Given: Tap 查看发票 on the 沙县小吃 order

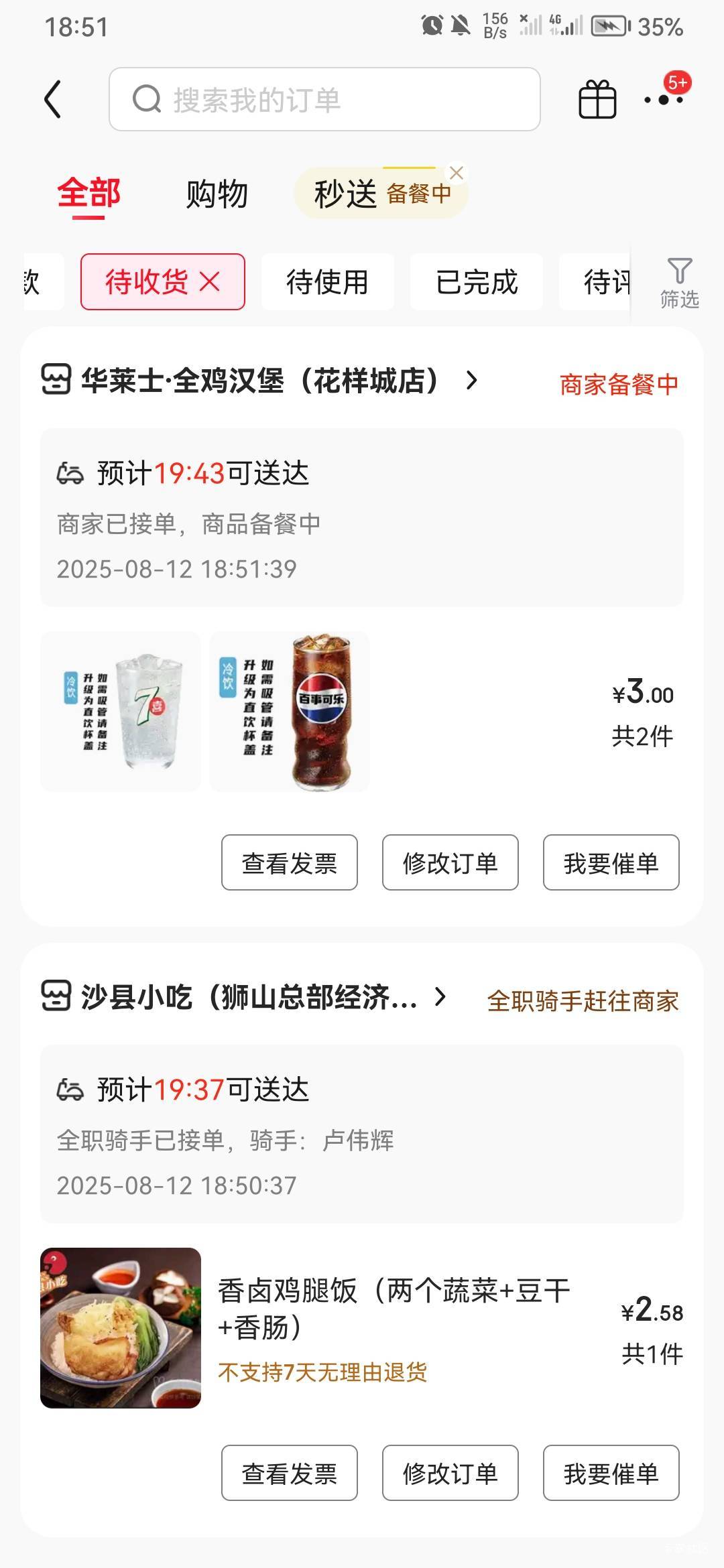Looking at the screenshot, I should click(290, 1473).
